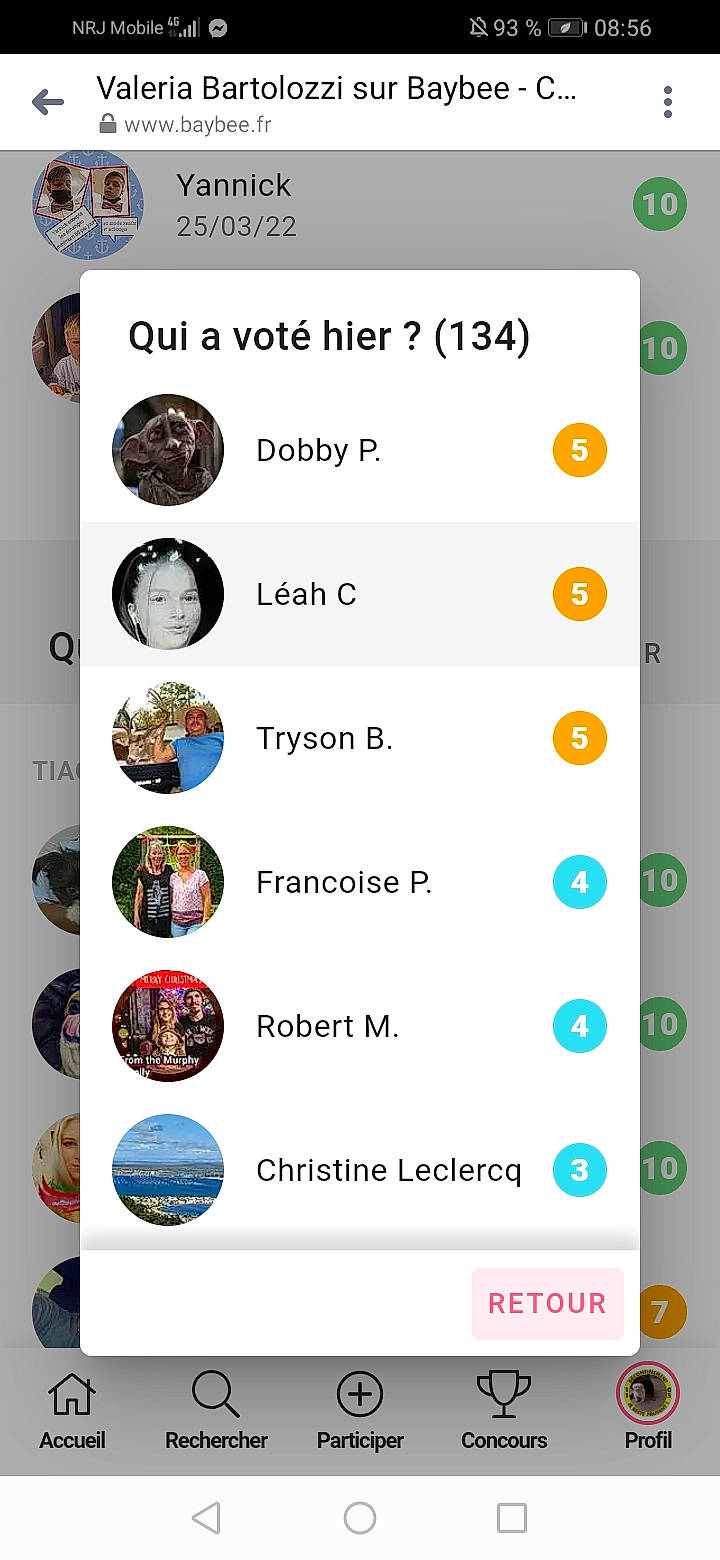
Task: Dismiss the dialog with RETOUR
Action: click(x=547, y=1303)
